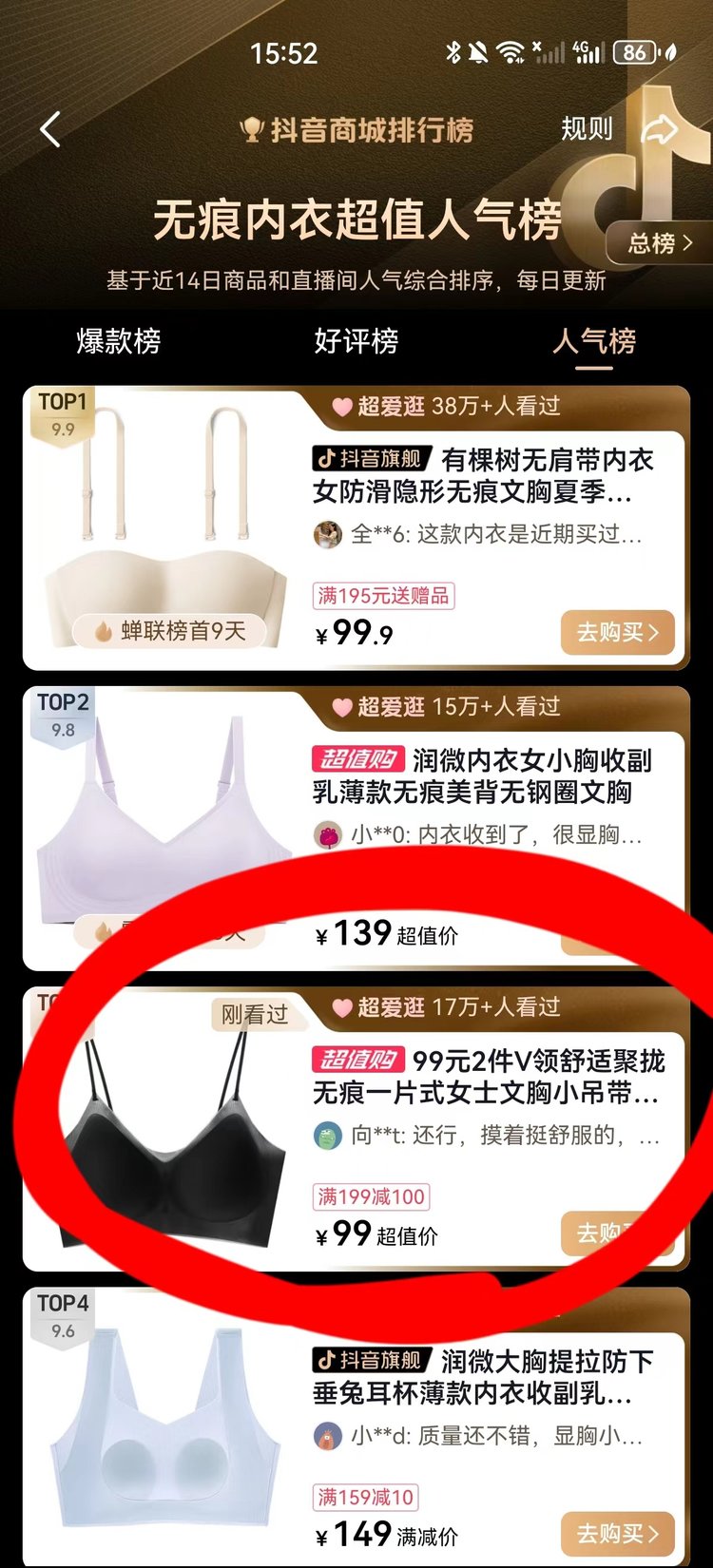713x1568 pixels.
Task: Switch to the 好评榜 tab
Action: point(356,340)
